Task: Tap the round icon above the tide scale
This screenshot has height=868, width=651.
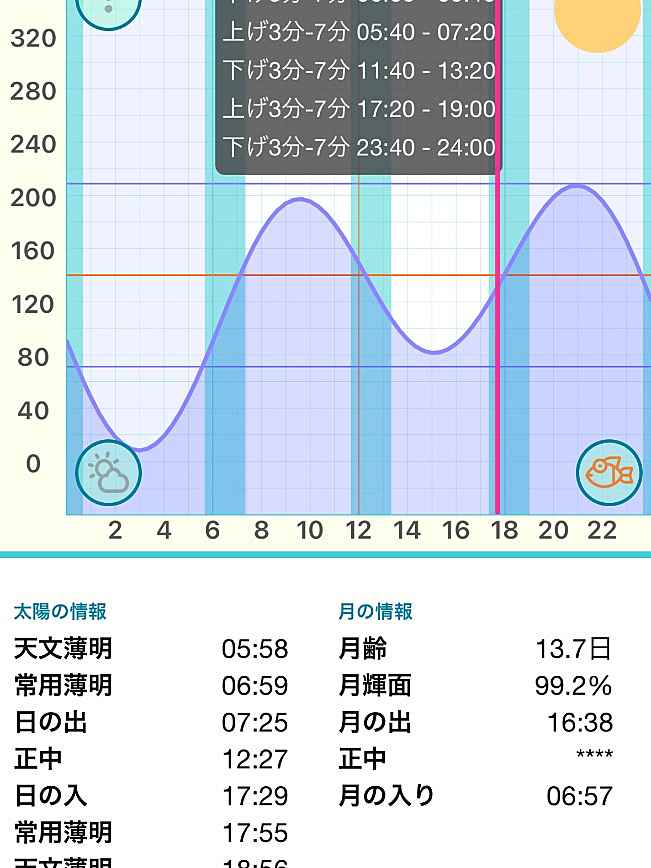Action: tap(108, 10)
